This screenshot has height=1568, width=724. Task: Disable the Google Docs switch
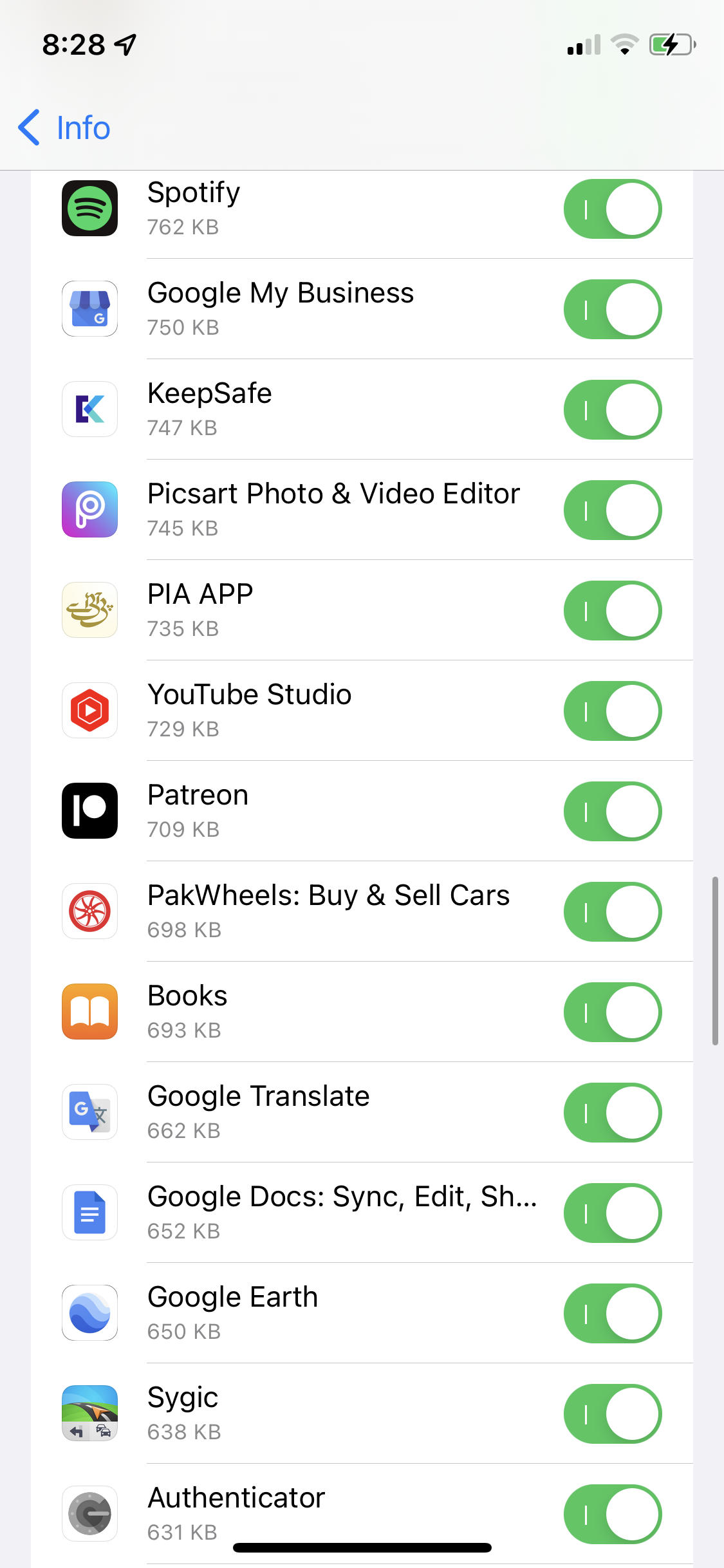pyautogui.click(x=612, y=1213)
